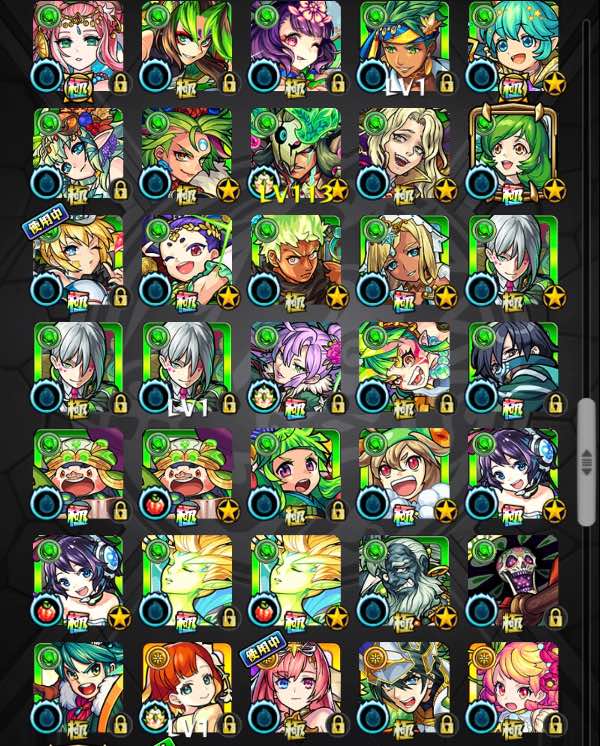The image size is (600, 746).
Task: Choose the black-haired masked ninja character
Action: [x=512, y=368]
